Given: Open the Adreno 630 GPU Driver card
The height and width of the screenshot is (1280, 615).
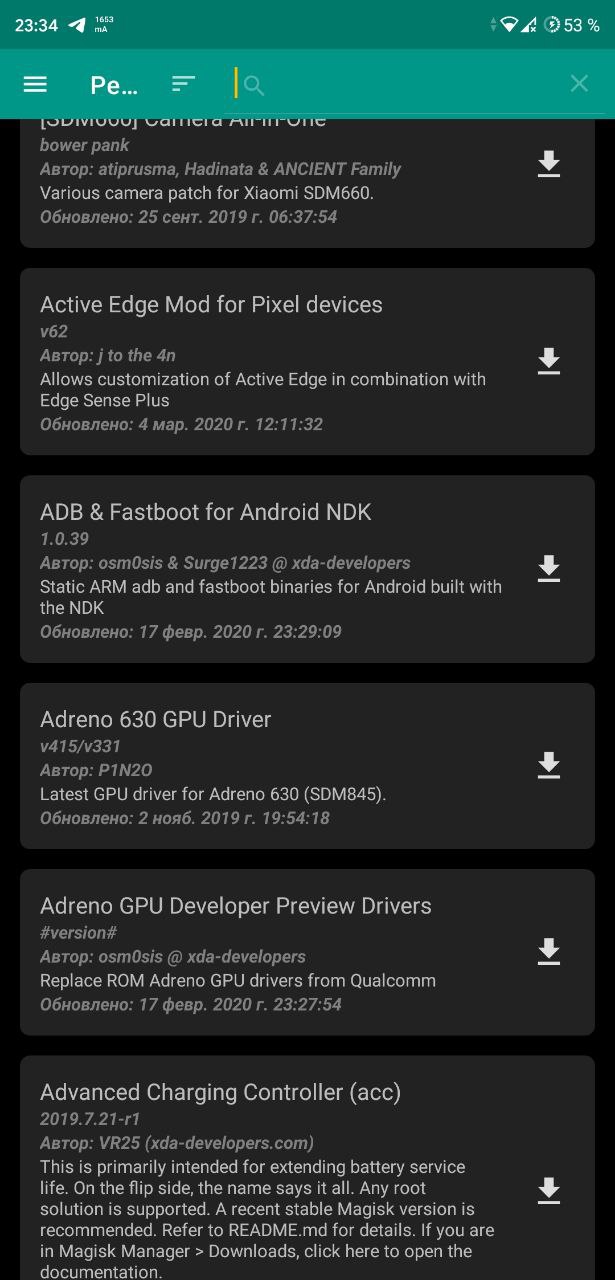Looking at the screenshot, I should pos(307,766).
